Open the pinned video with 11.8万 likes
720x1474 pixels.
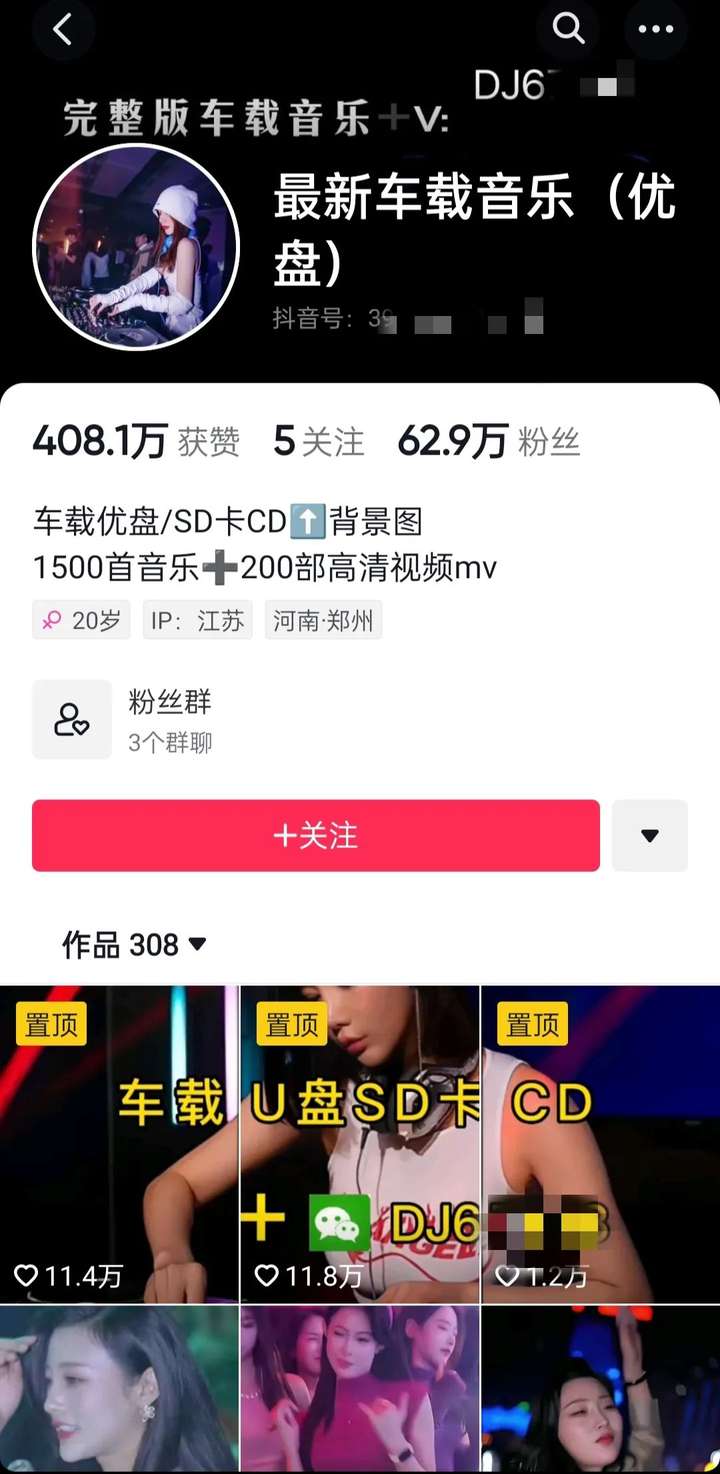[x=360, y=1144]
